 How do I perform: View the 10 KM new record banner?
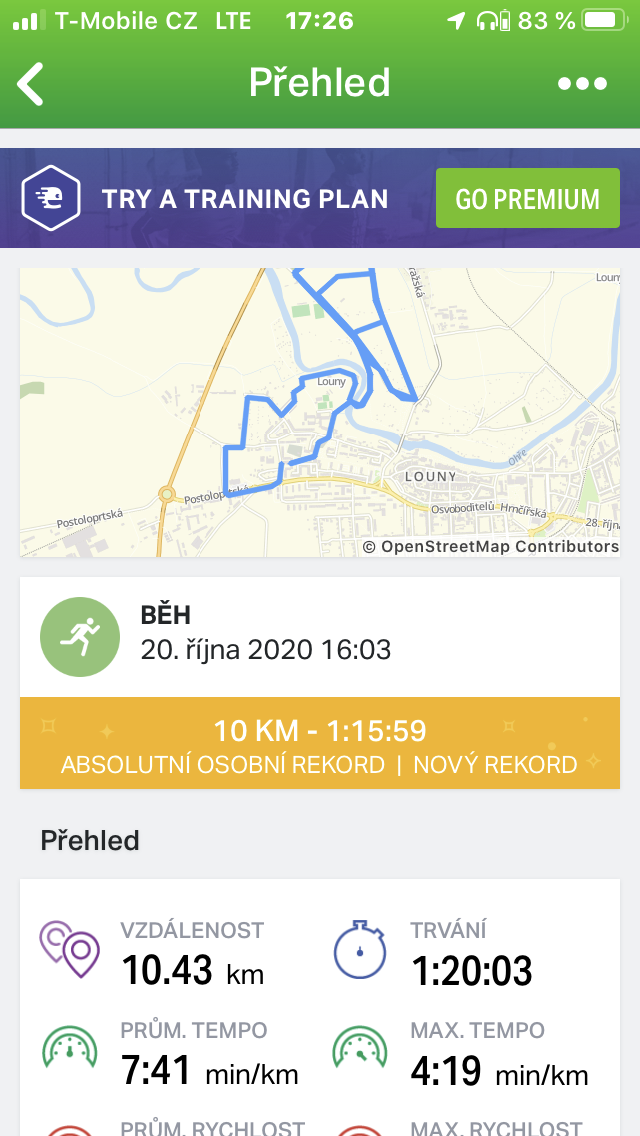320,743
